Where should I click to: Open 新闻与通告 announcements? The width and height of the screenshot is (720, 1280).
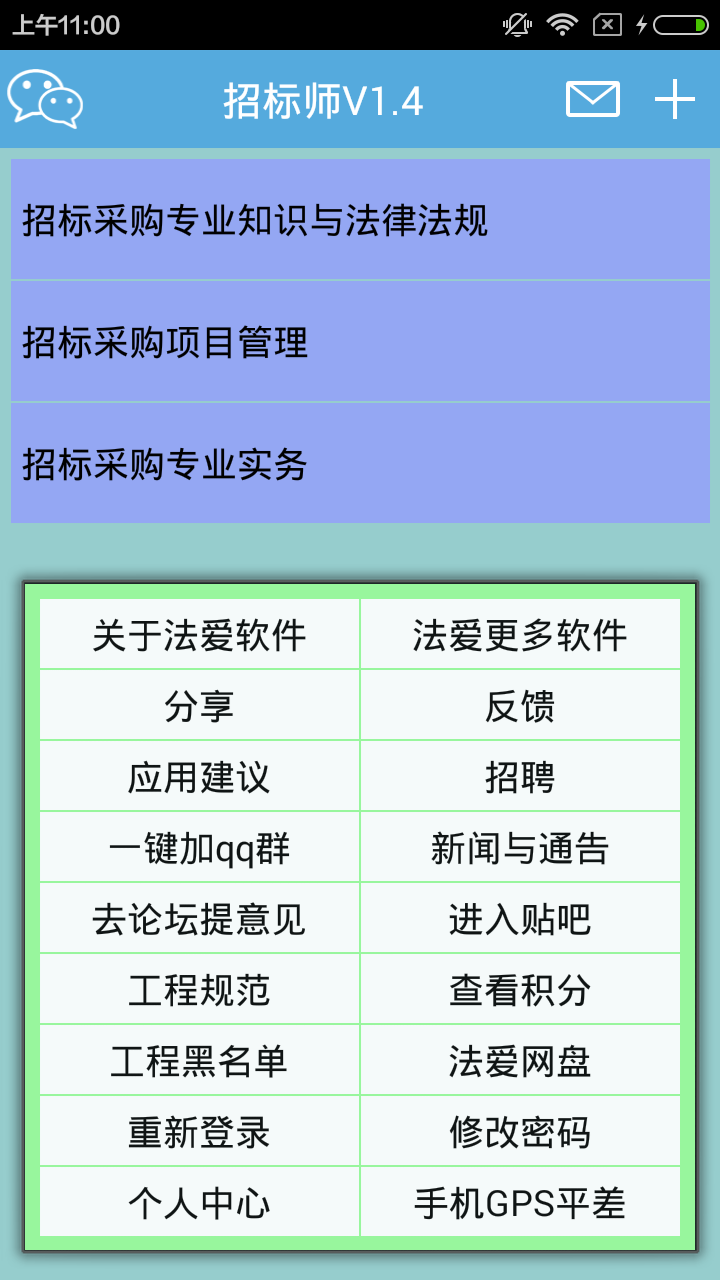519,846
